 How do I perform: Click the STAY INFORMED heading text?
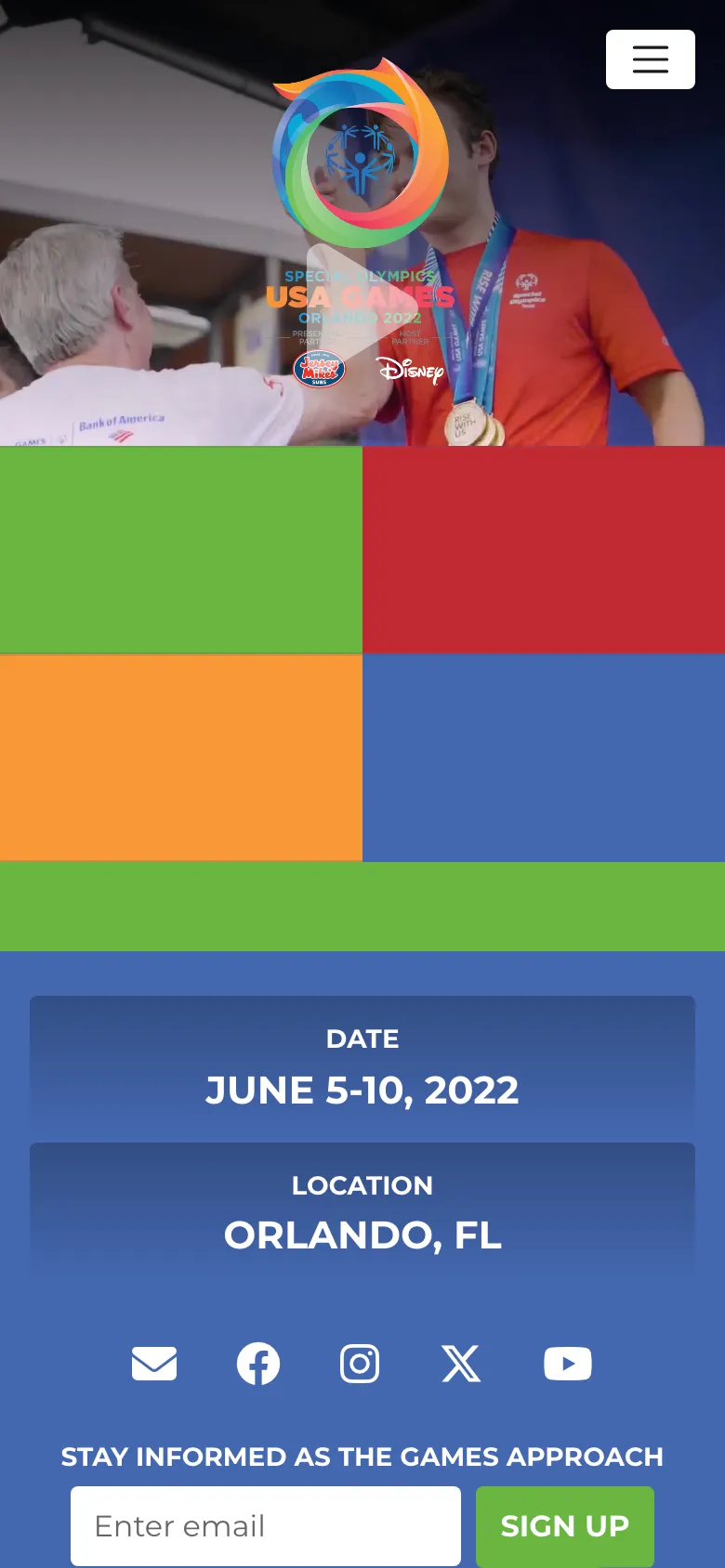click(x=362, y=1456)
